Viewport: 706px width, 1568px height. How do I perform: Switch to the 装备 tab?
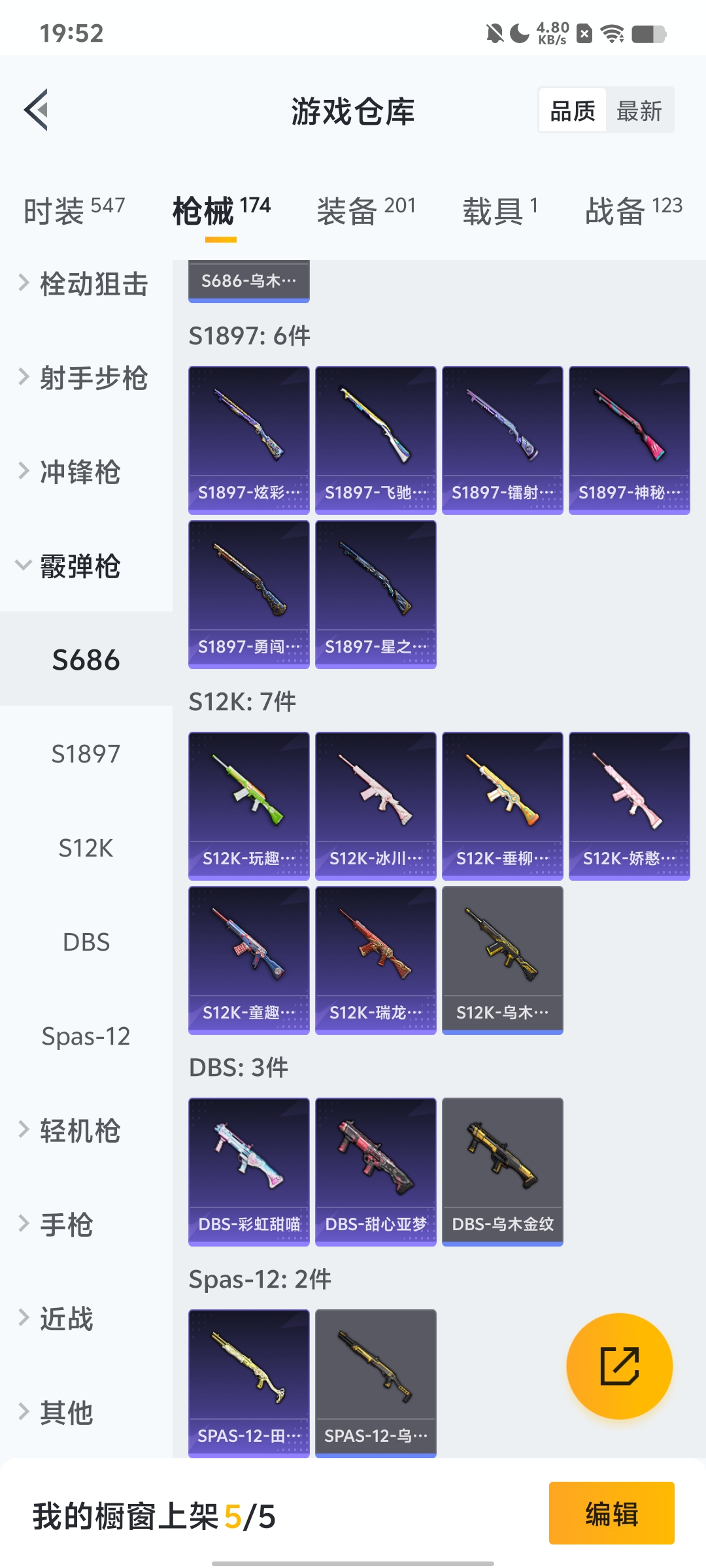pyautogui.click(x=366, y=210)
